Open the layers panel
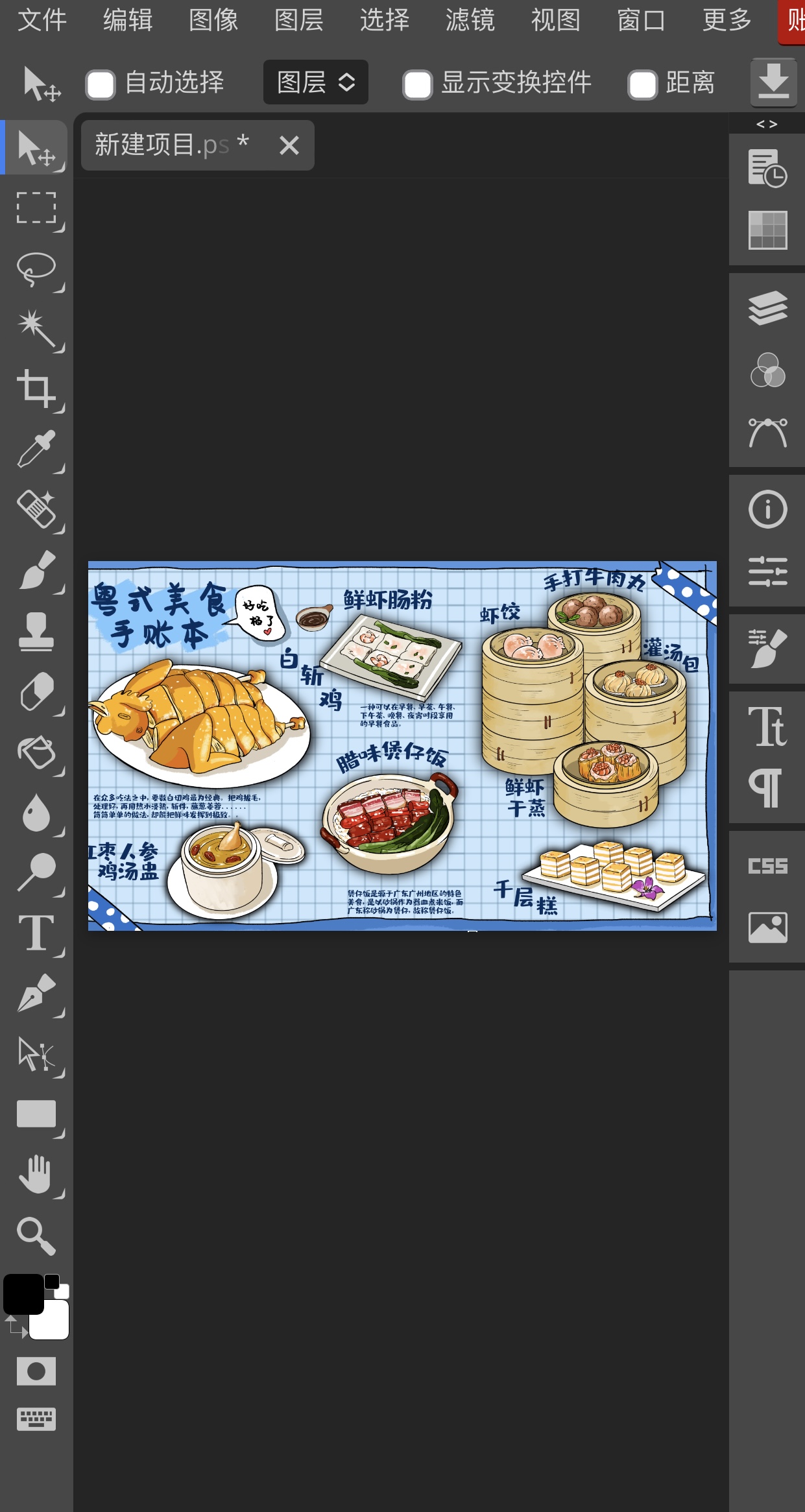805x1512 pixels. 767,308
